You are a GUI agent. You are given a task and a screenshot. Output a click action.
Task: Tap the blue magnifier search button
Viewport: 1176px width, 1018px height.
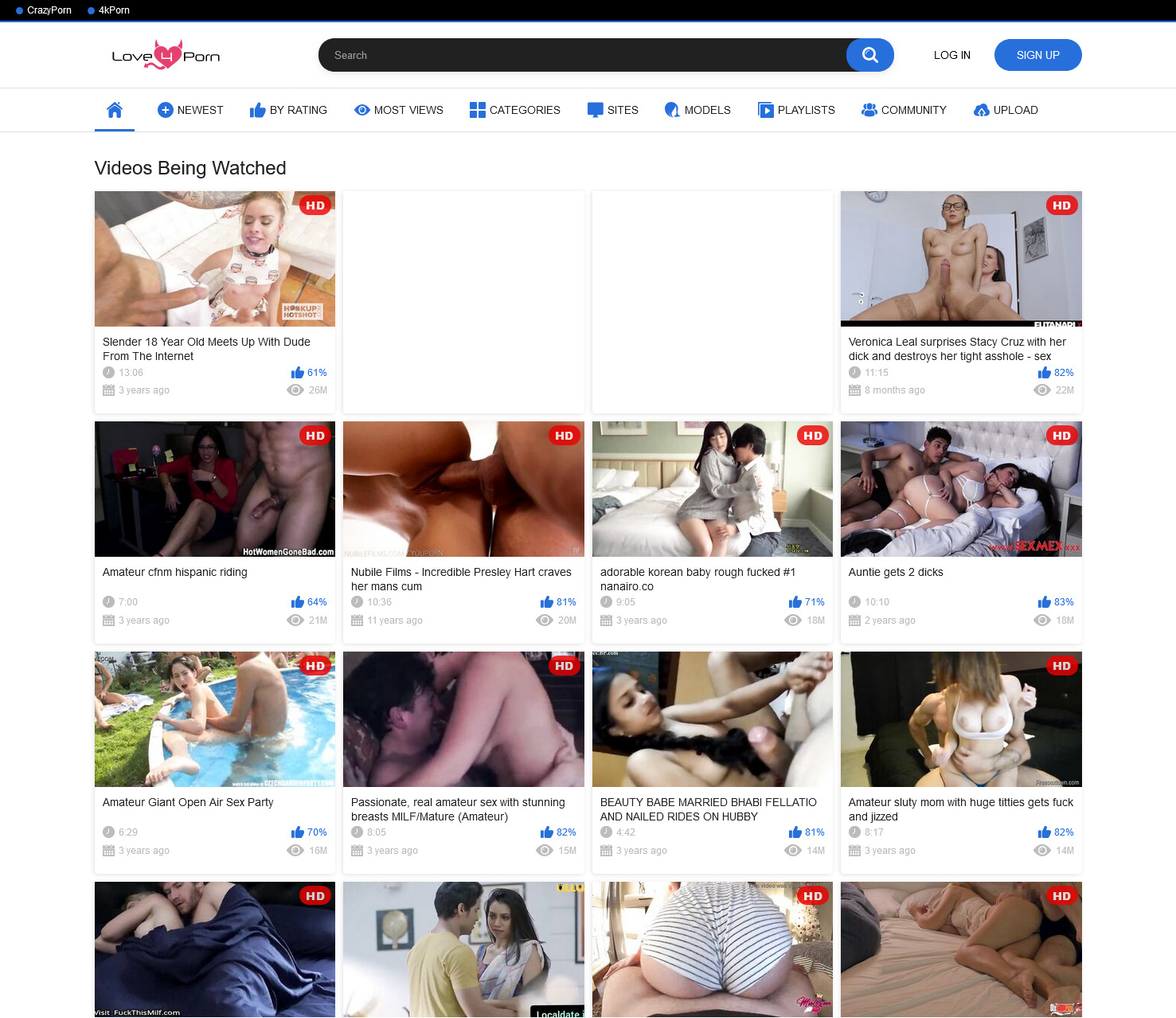(x=869, y=55)
